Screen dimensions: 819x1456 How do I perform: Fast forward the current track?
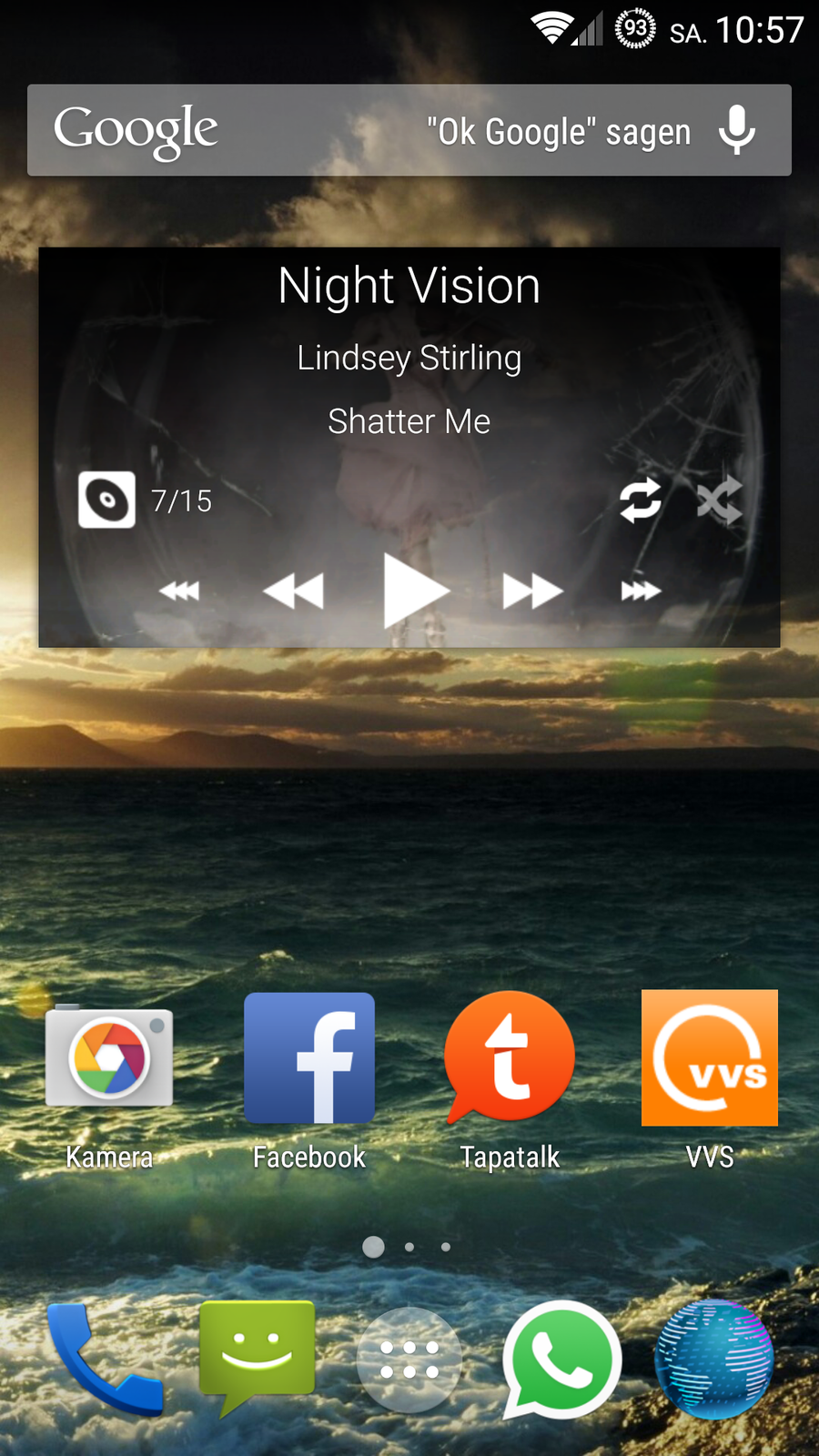click(x=532, y=591)
